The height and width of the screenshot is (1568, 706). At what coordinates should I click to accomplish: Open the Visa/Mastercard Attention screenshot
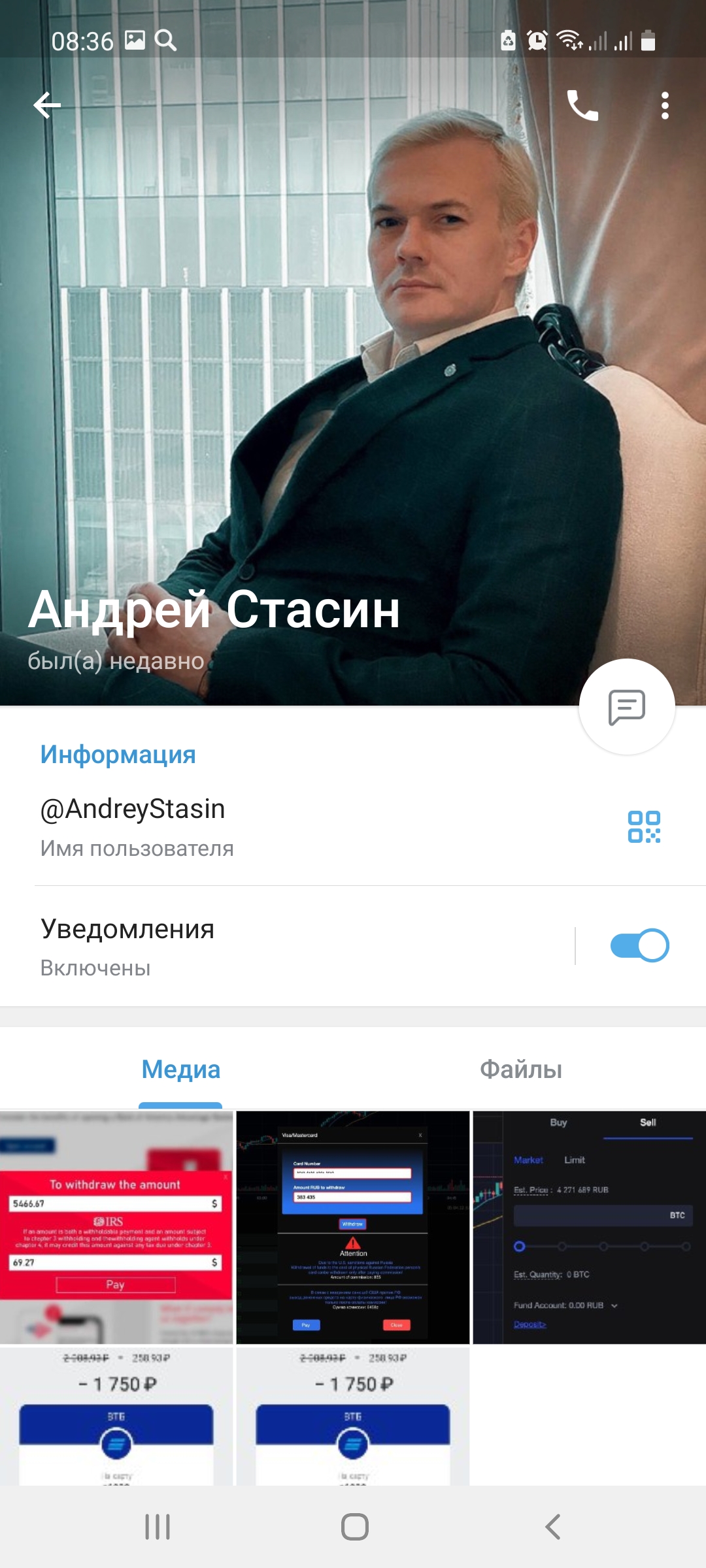(x=353, y=1227)
